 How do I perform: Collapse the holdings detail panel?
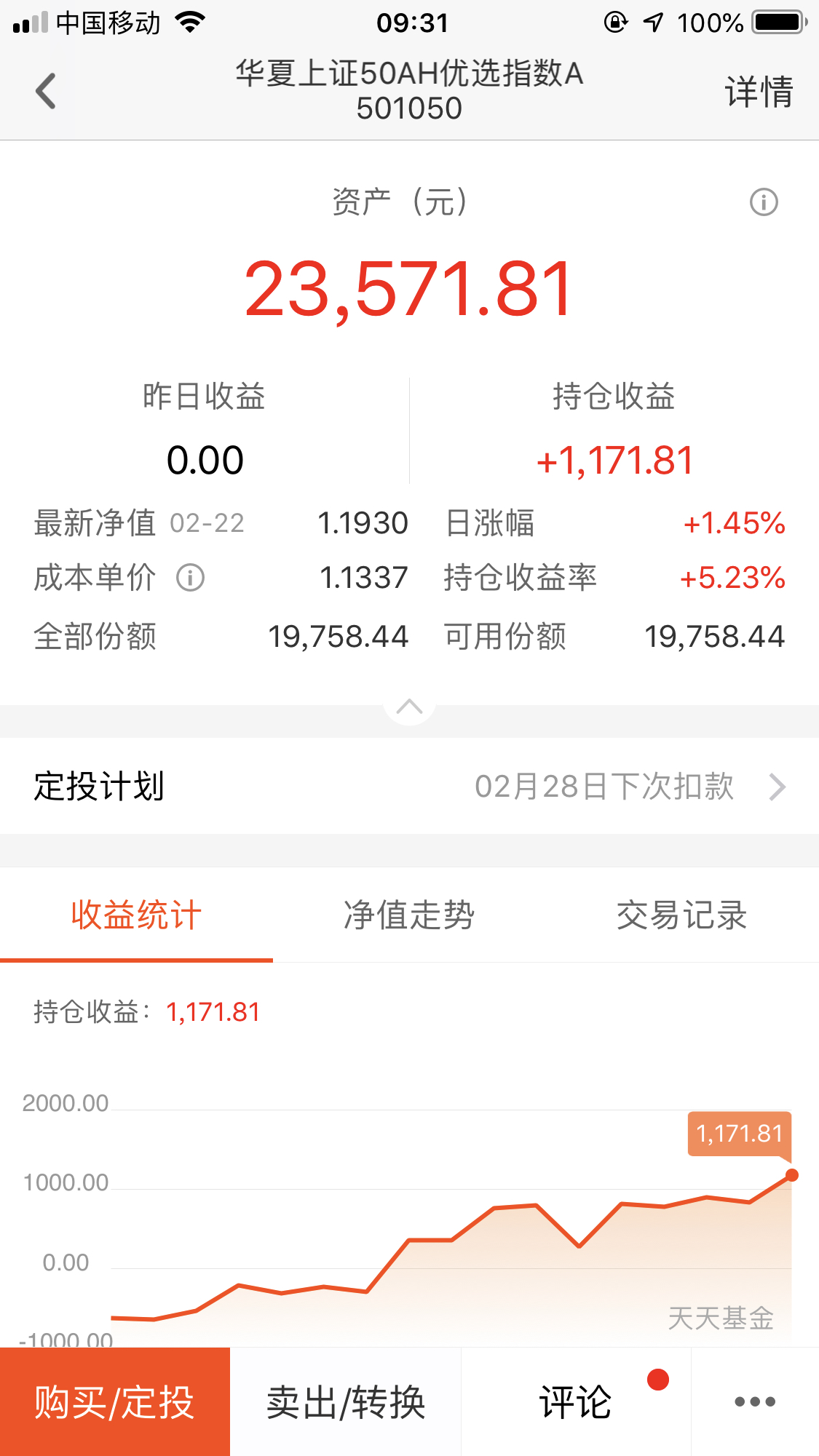[409, 707]
